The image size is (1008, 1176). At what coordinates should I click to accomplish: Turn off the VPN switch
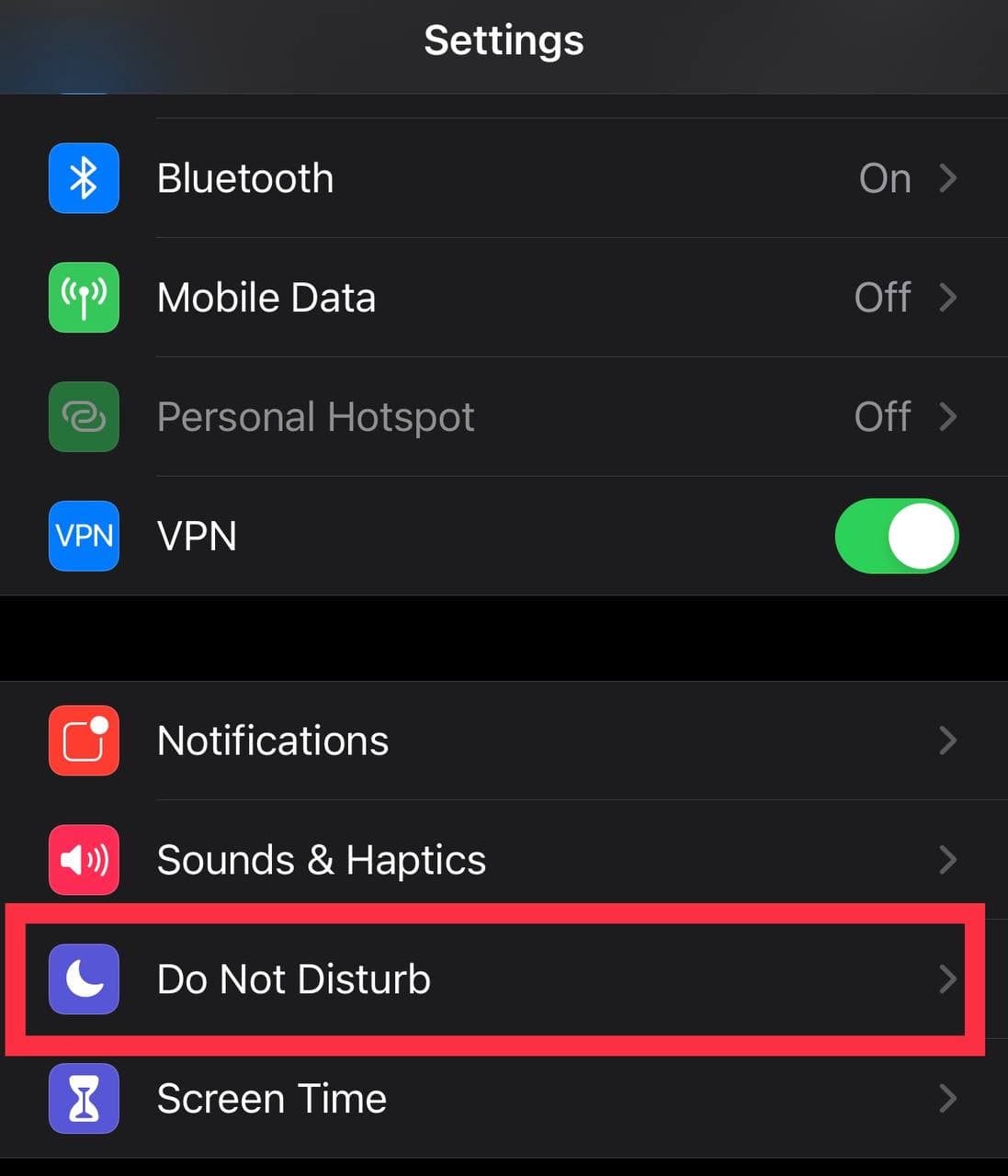896,537
